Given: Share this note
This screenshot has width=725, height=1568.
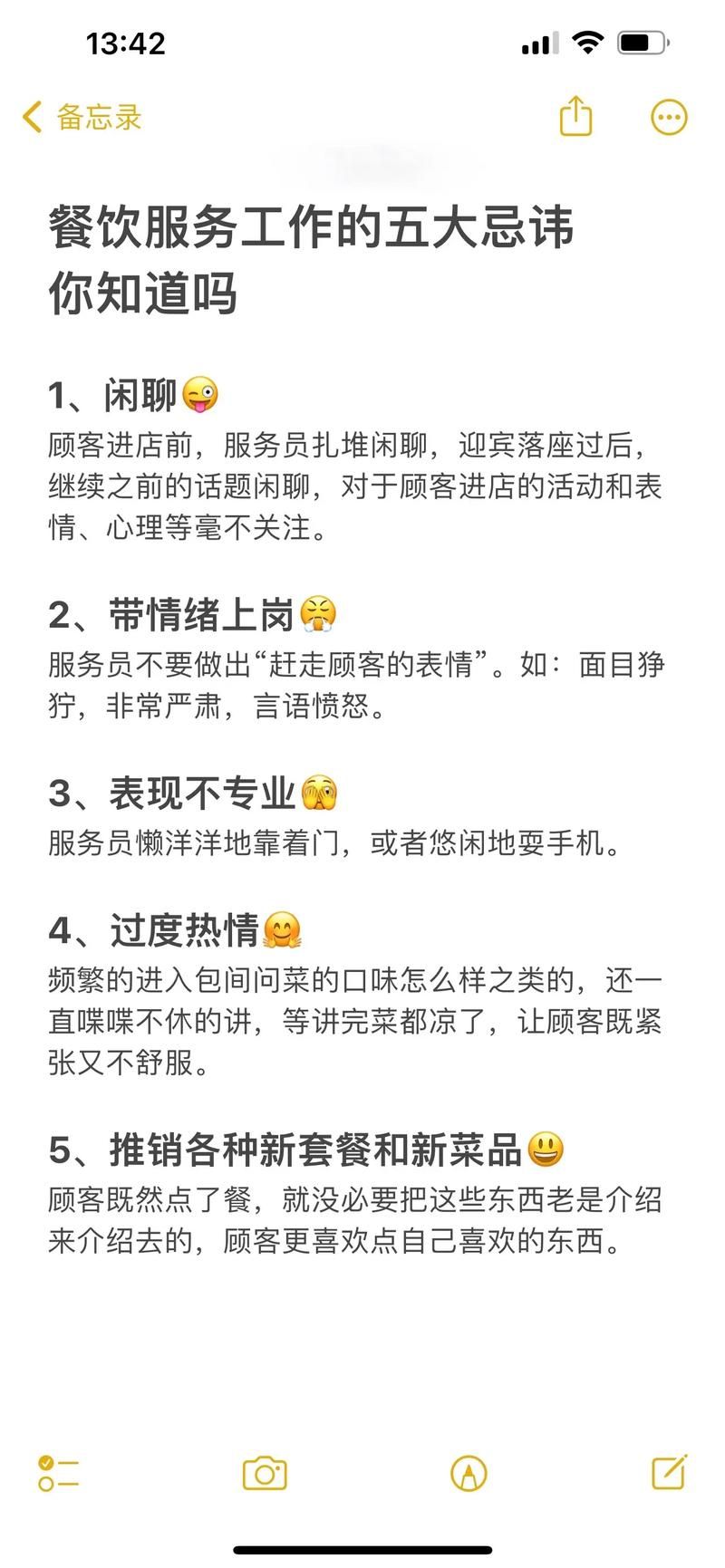Looking at the screenshot, I should [575, 117].
